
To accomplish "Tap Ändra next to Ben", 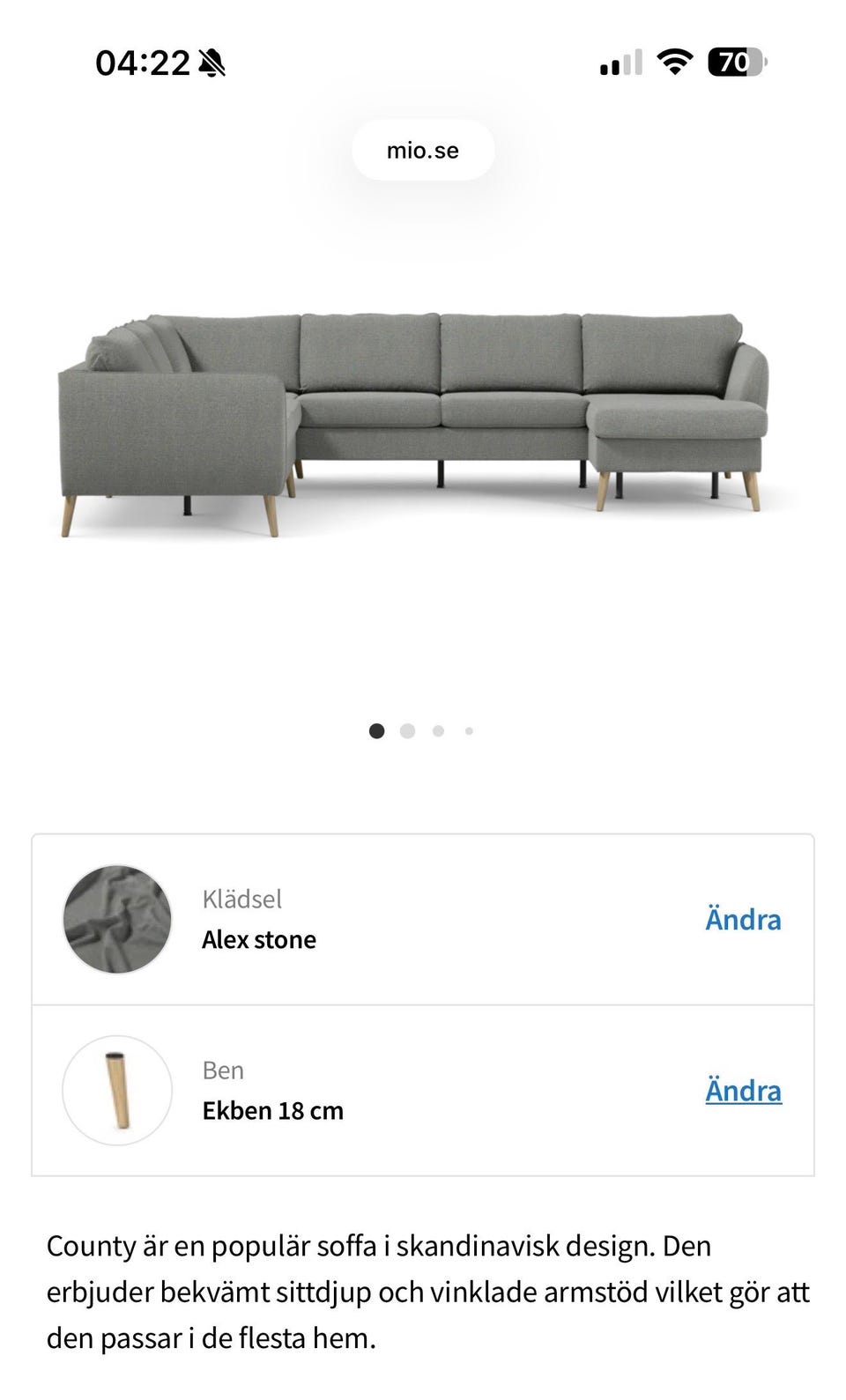I will (x=743, y=1090).
